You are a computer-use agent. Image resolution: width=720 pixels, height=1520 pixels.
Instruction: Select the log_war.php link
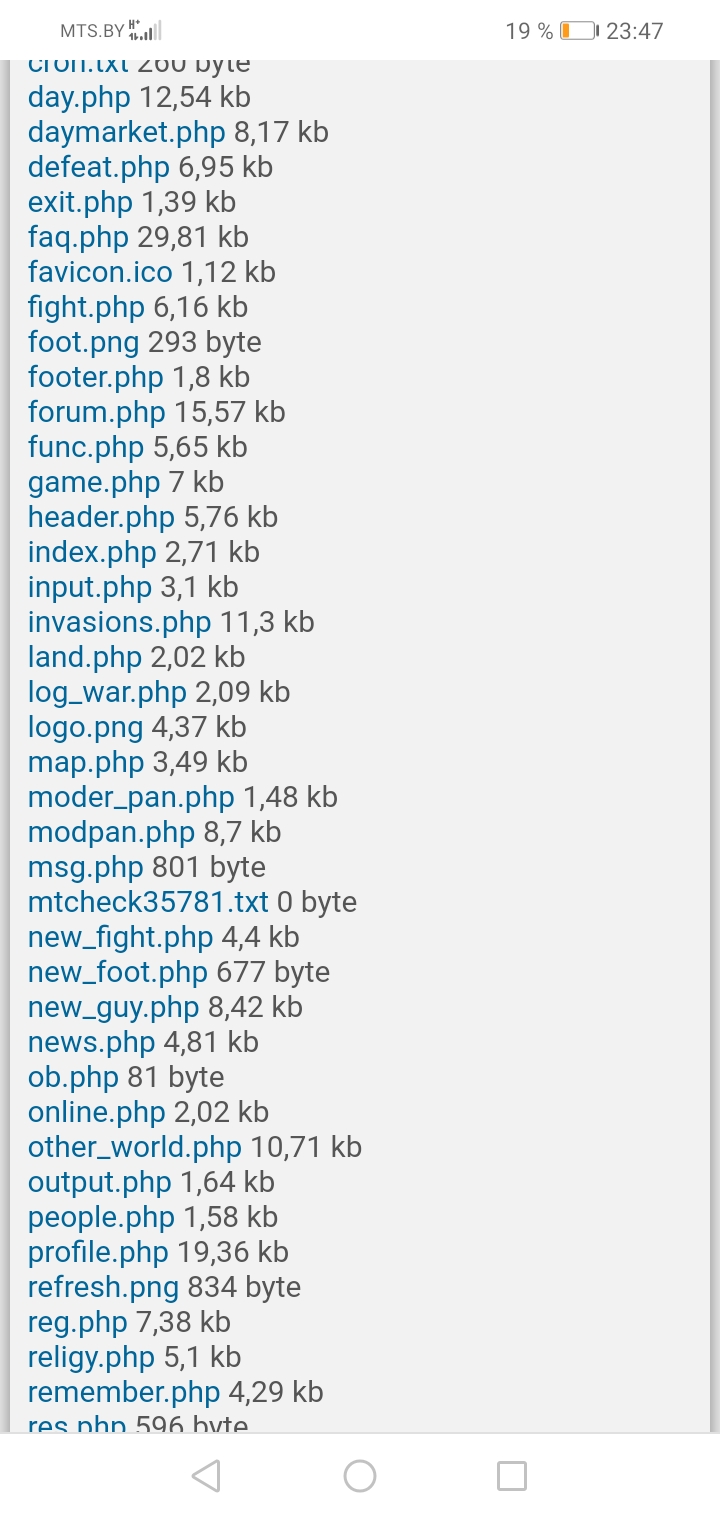tap(107, 693)
